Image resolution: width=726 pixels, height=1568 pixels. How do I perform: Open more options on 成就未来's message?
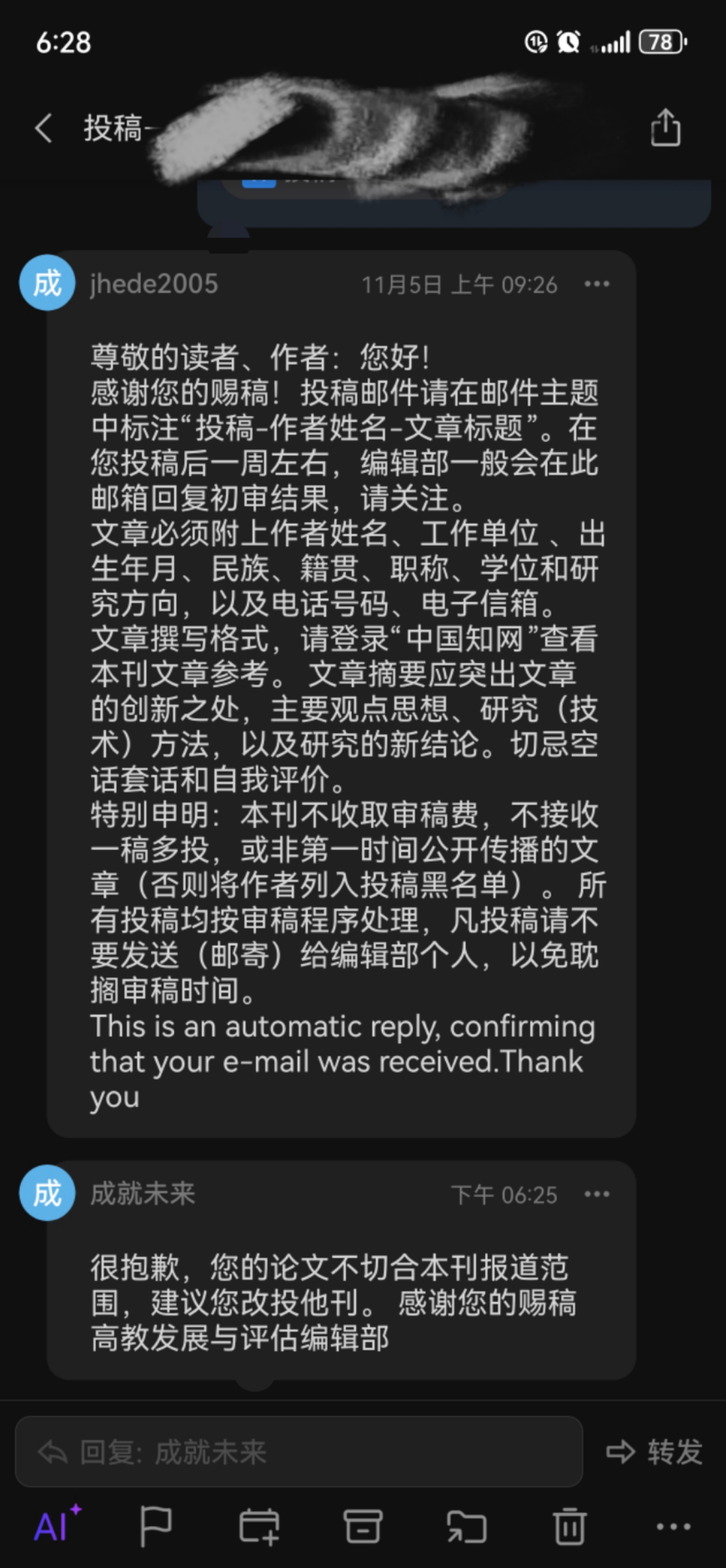pyautogui.click(x=596, y=1194)
